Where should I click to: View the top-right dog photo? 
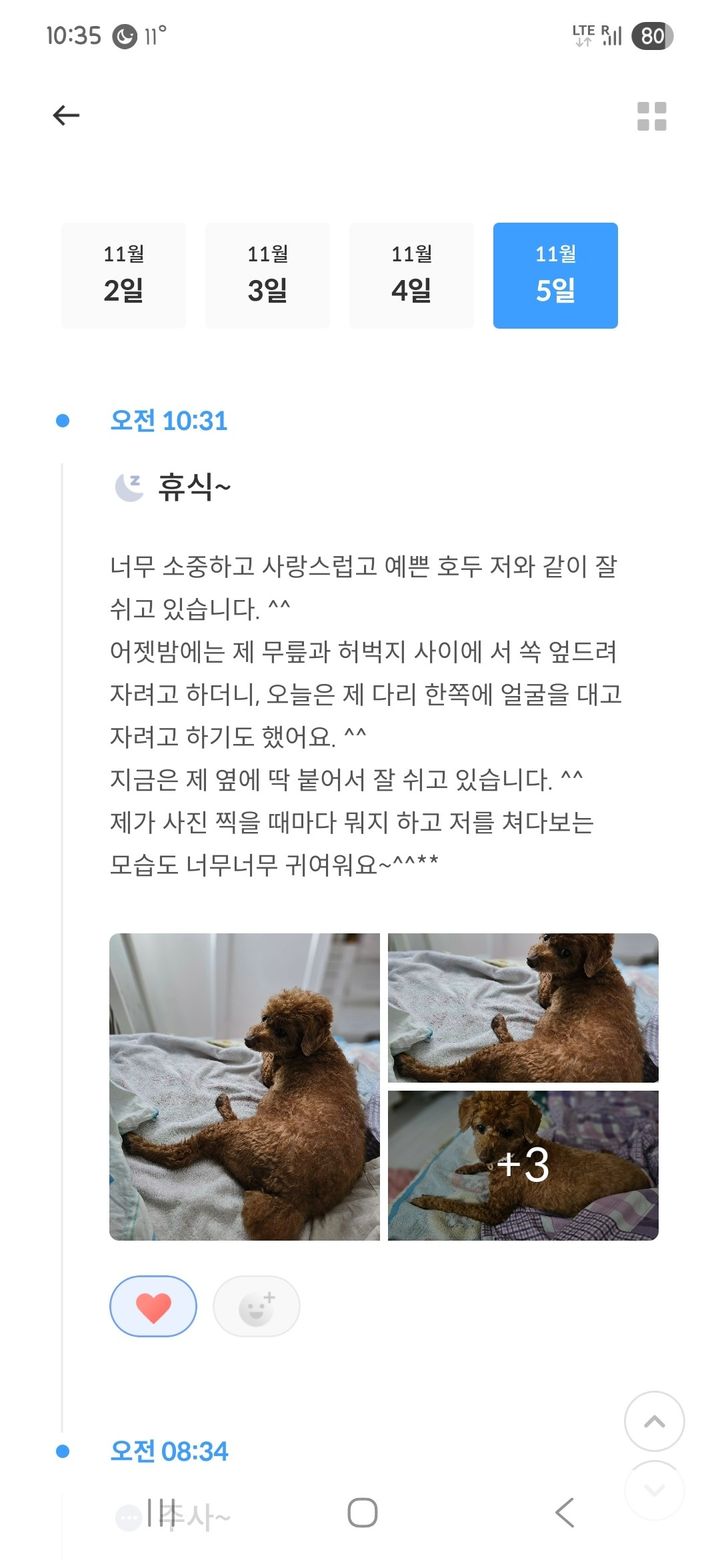[x=523, y=1008]
